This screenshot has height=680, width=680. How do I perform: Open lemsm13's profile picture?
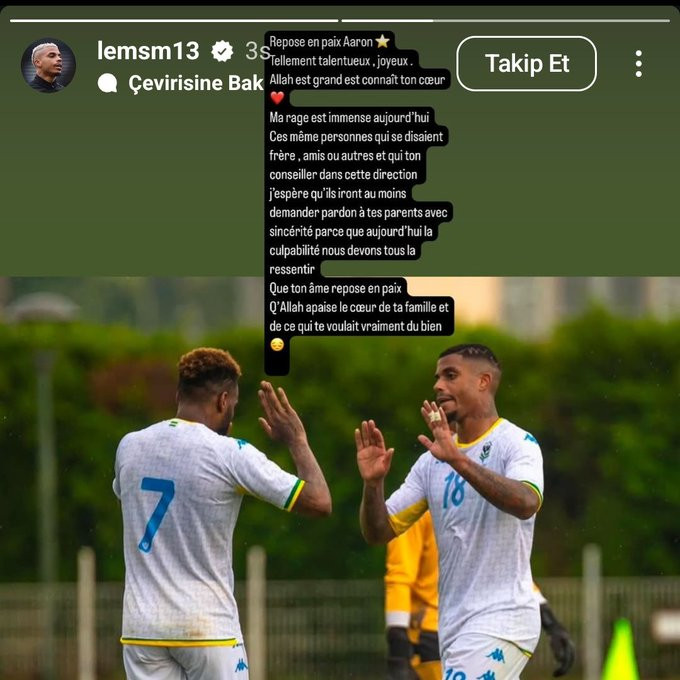coord(48,66)
